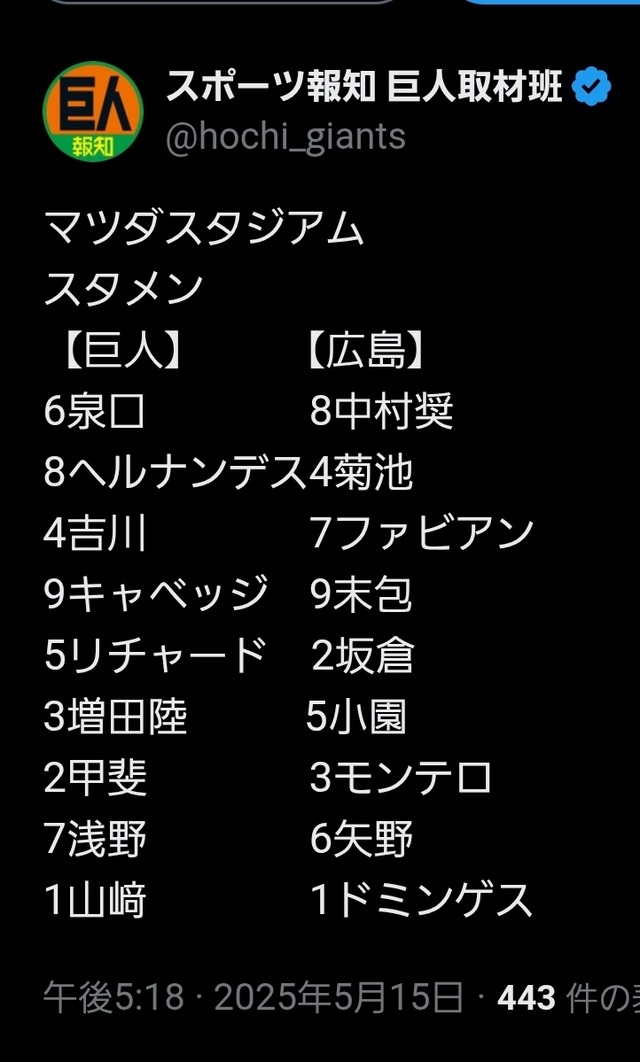Tap the @hochi_giants handle
The width and height of the screenshot is (640, 1062).
[286, 137]
